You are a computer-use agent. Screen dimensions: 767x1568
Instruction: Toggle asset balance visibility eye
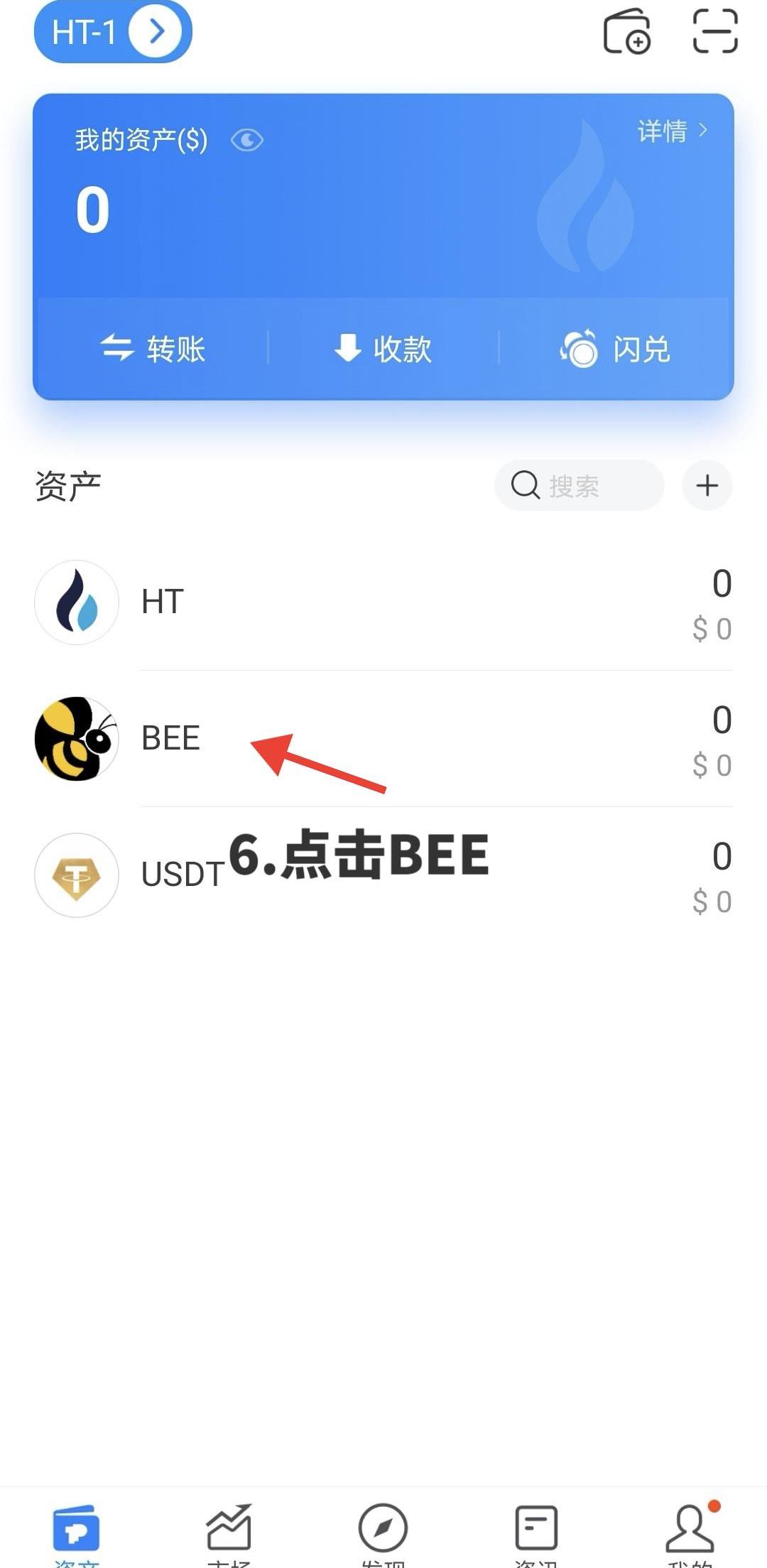click(247, 140)
